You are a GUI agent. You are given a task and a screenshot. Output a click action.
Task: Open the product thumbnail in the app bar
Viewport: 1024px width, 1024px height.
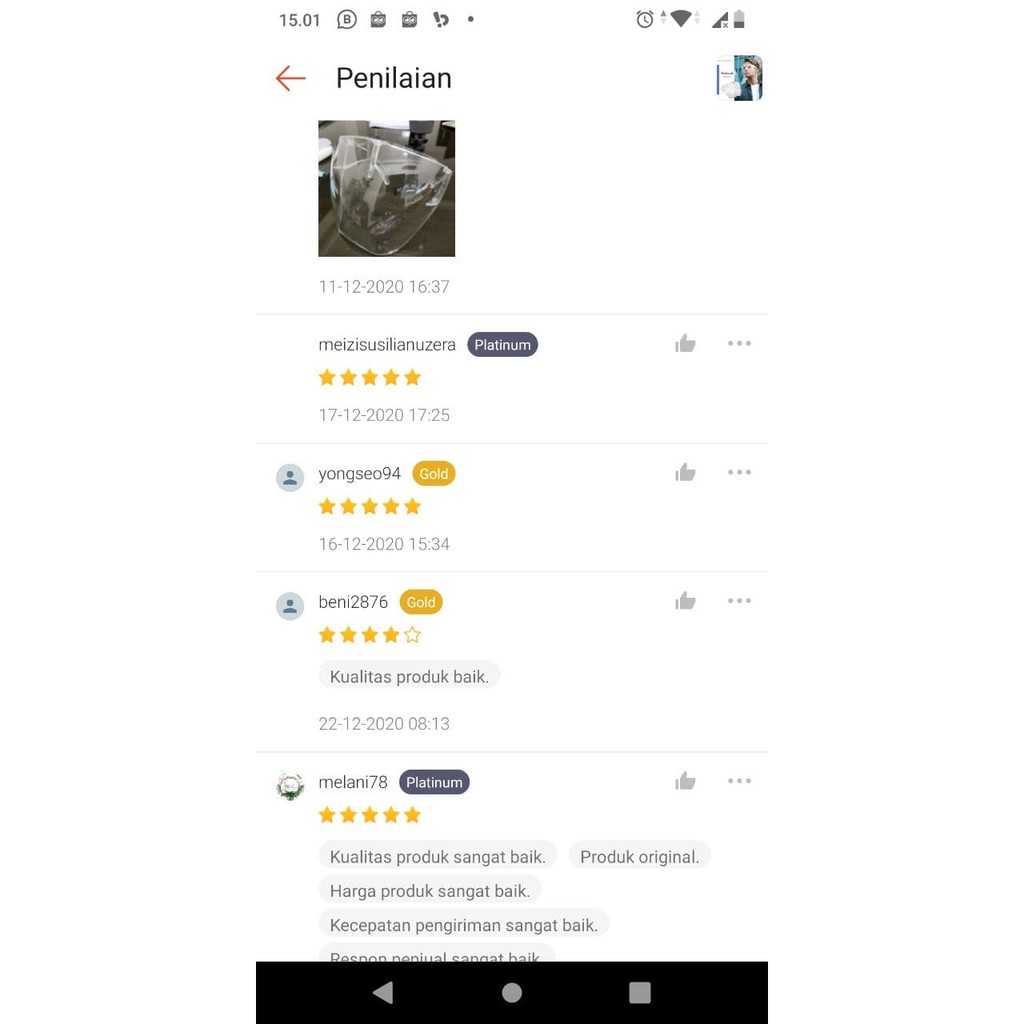tap(739, 78)
